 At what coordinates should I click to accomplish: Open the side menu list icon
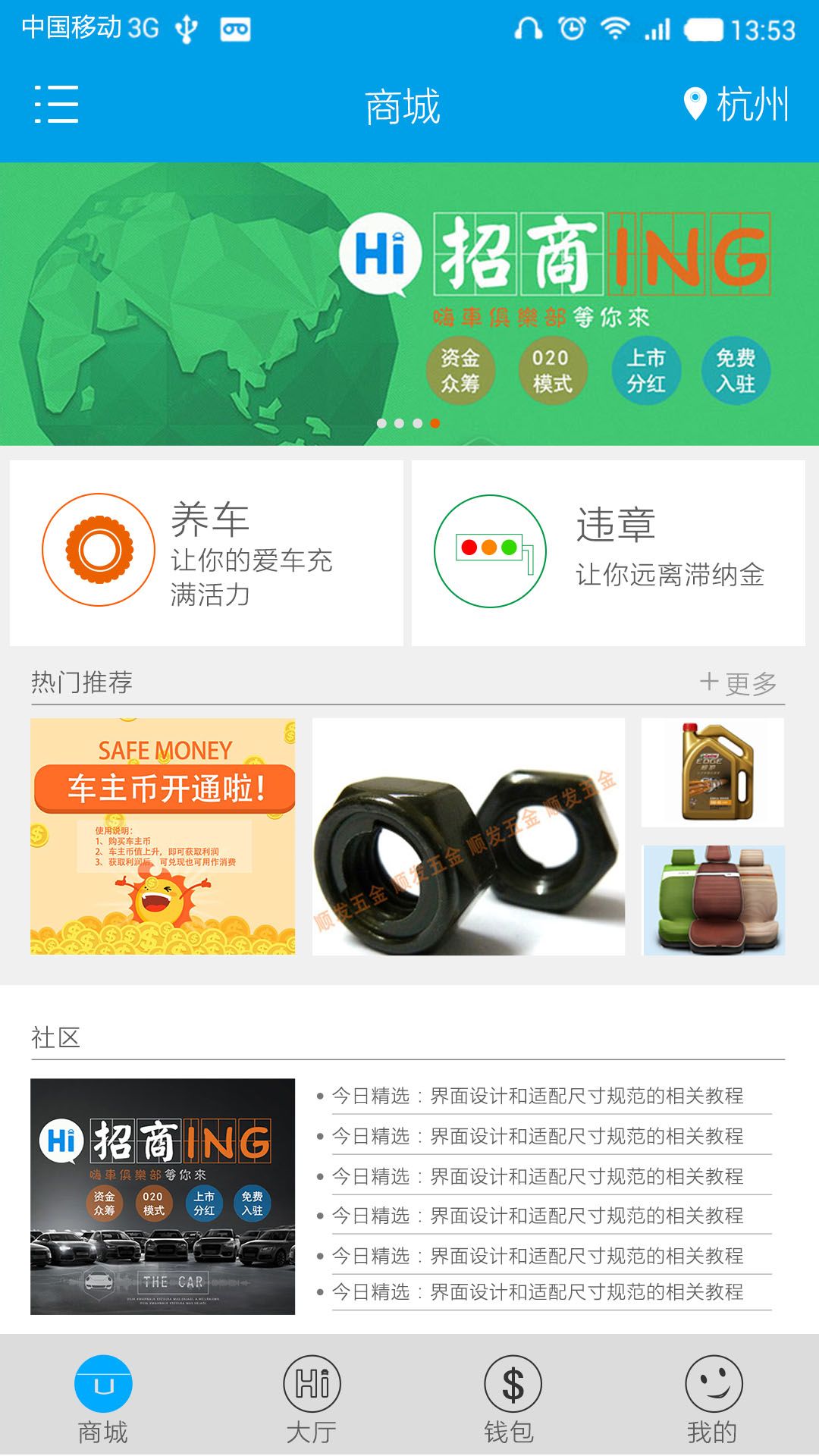pos(56,104)
